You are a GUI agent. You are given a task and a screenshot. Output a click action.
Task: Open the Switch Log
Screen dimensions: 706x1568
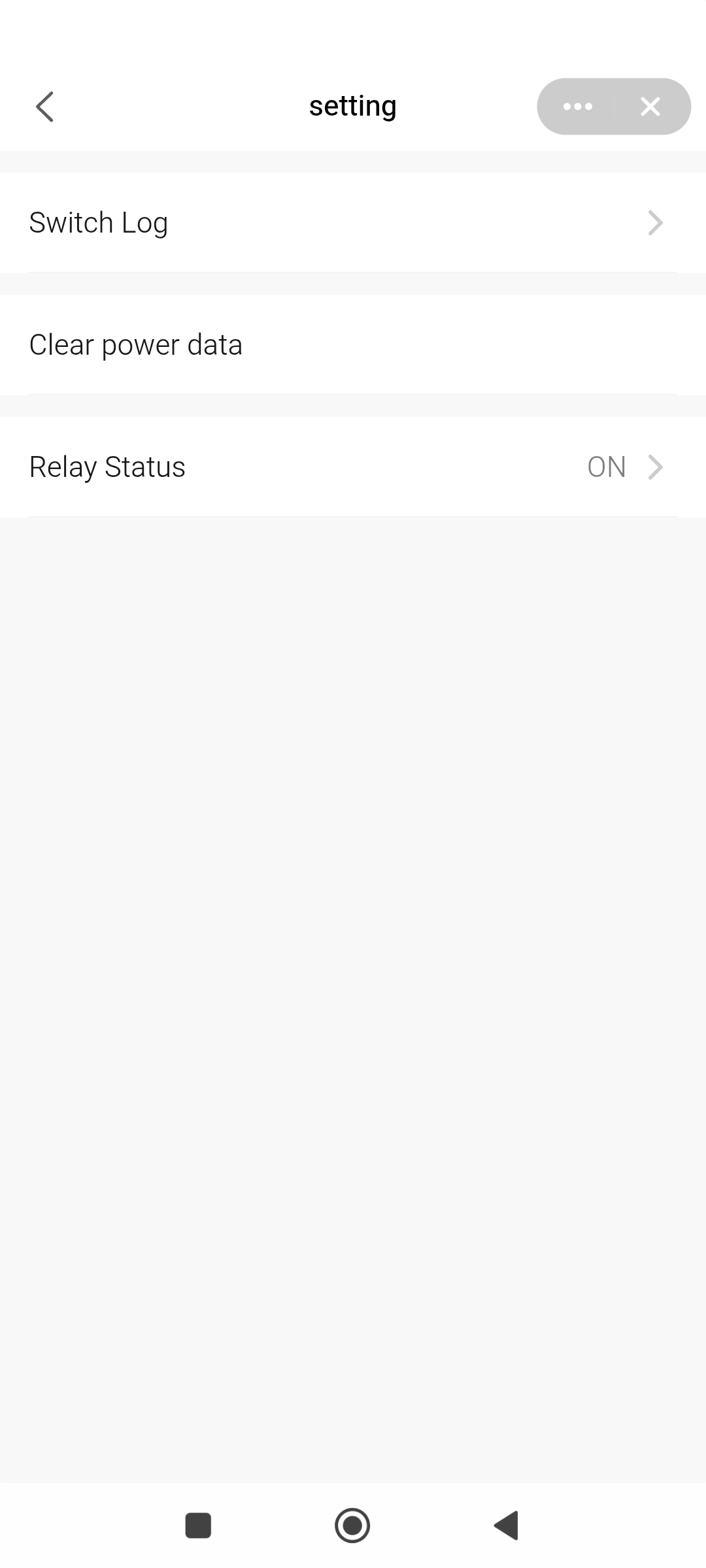(x=353, y=223)
